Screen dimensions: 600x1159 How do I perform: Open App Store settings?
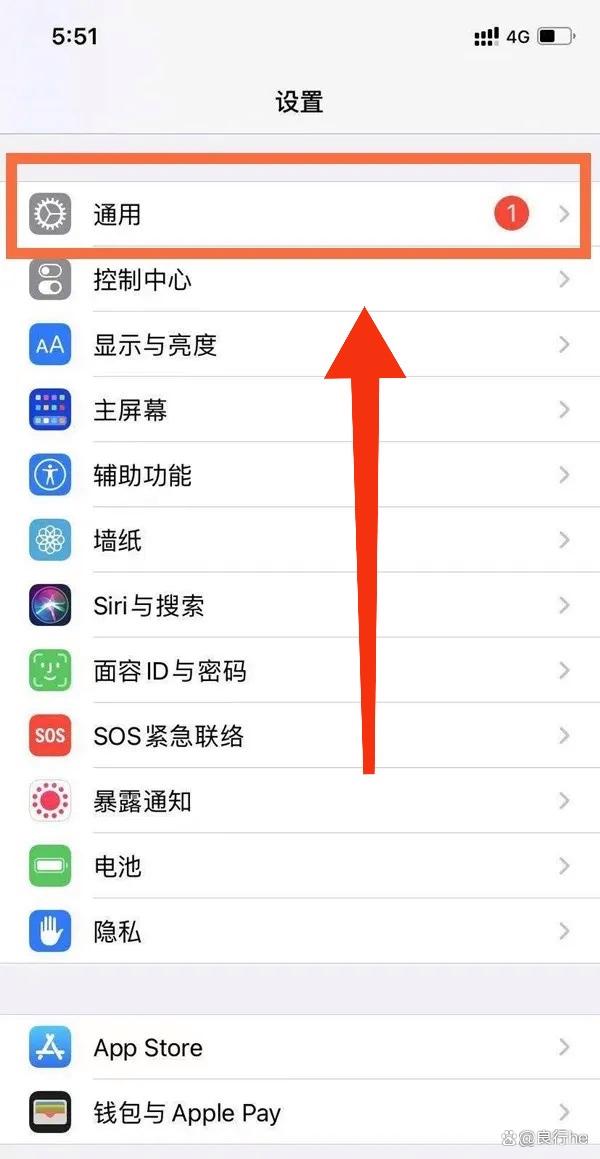click(300, 1047)
